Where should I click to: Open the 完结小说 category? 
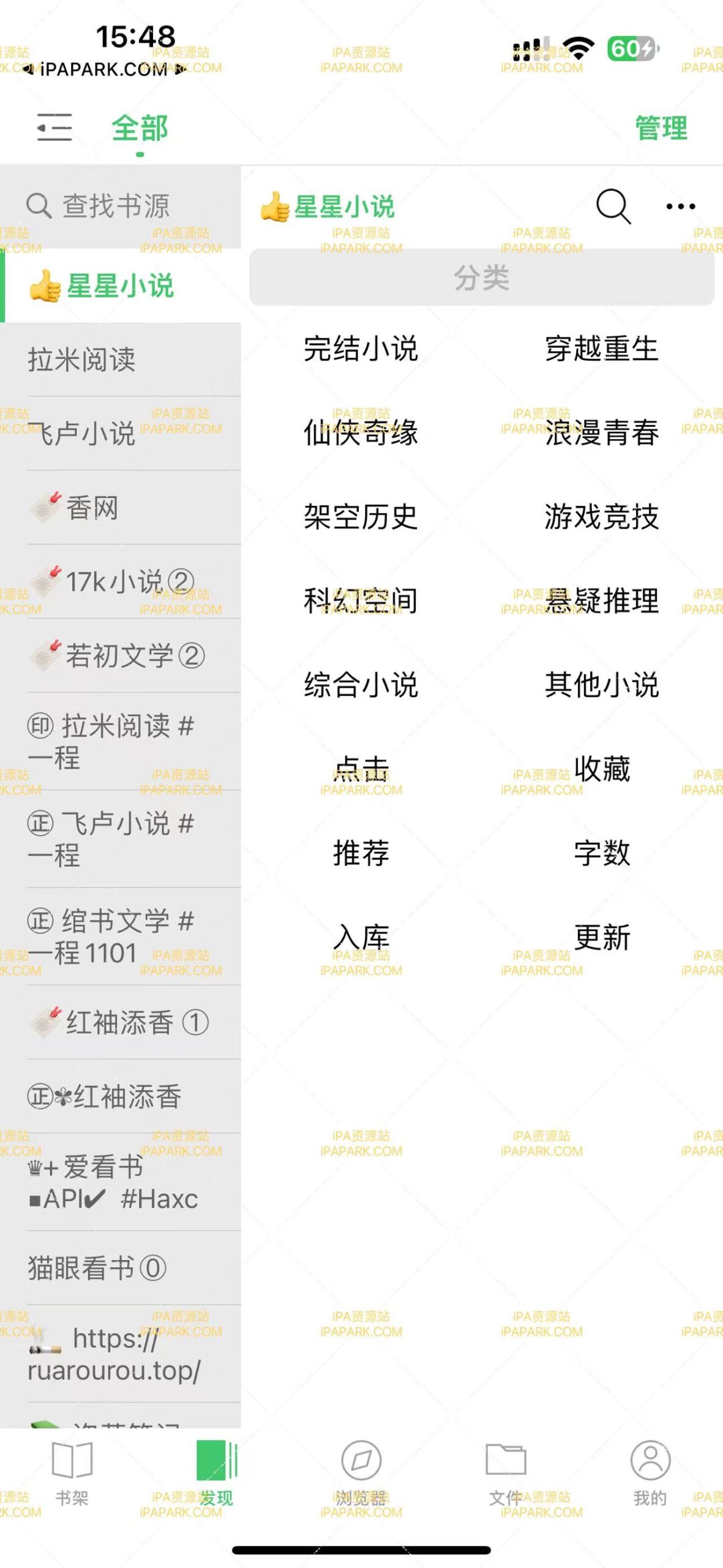pos(361,348)
